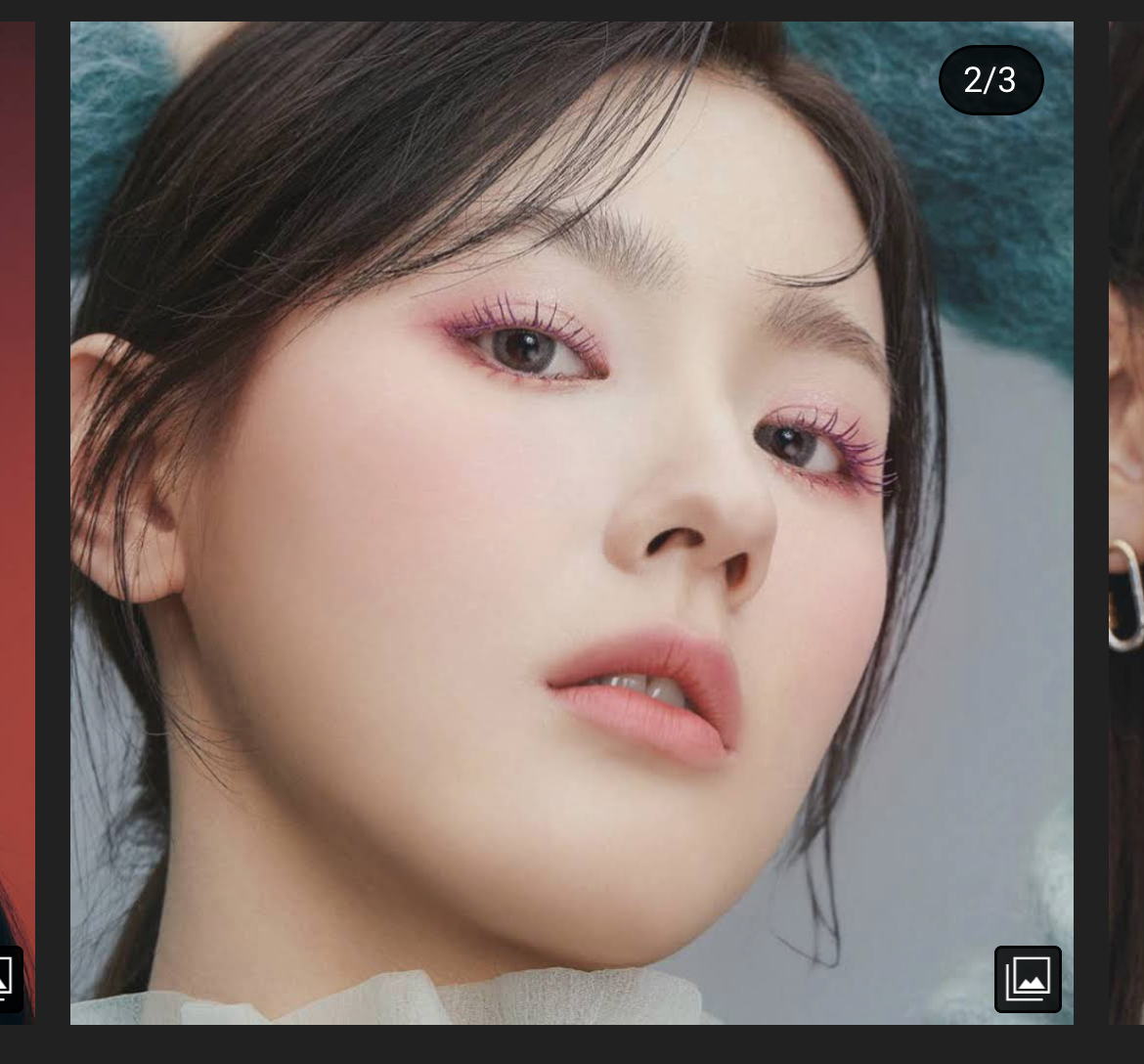Open the center photo in full view
Image resolution: width=1144 pixels, height=1064 pixels.
click(571, 522)
